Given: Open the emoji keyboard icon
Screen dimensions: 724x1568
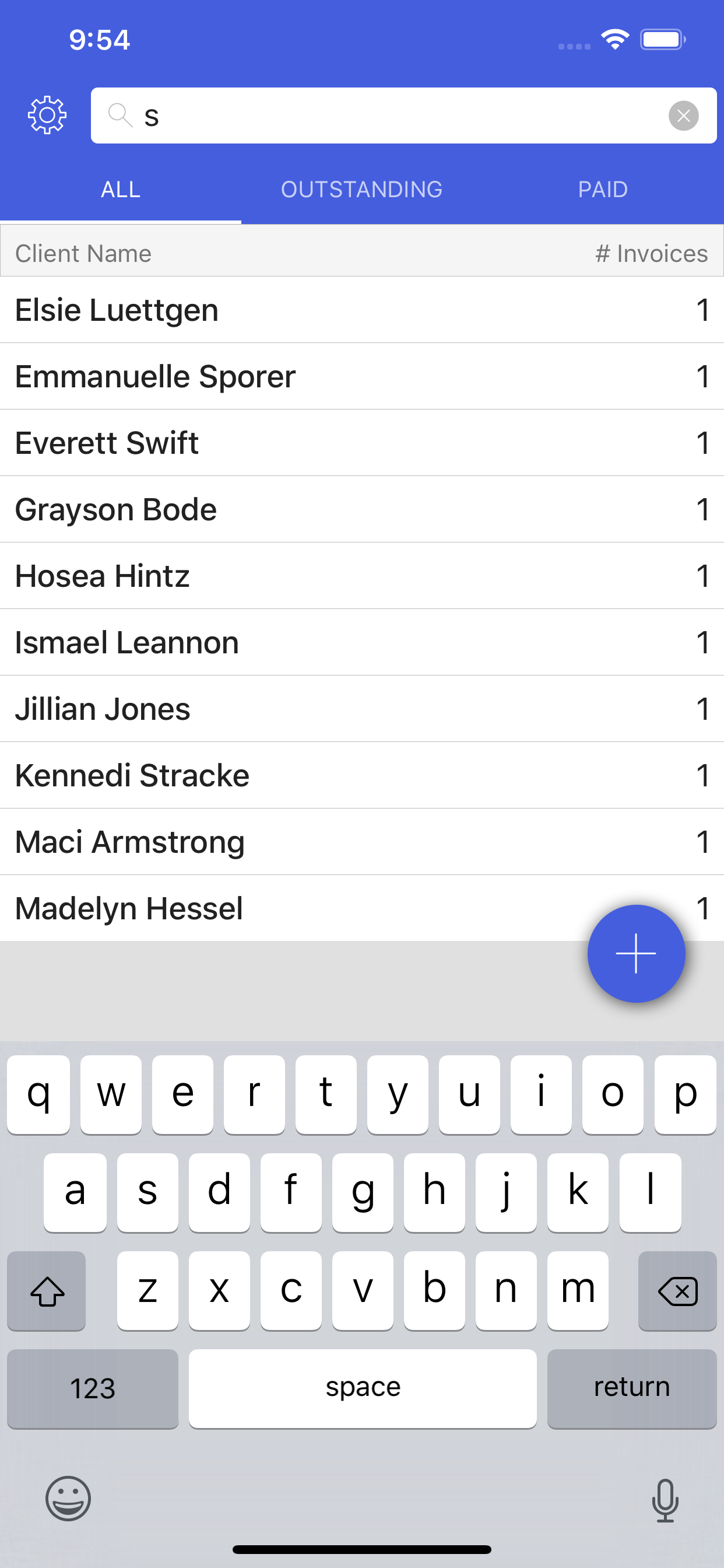Looking at the screenshot, I should click(x=68, y=1499).
